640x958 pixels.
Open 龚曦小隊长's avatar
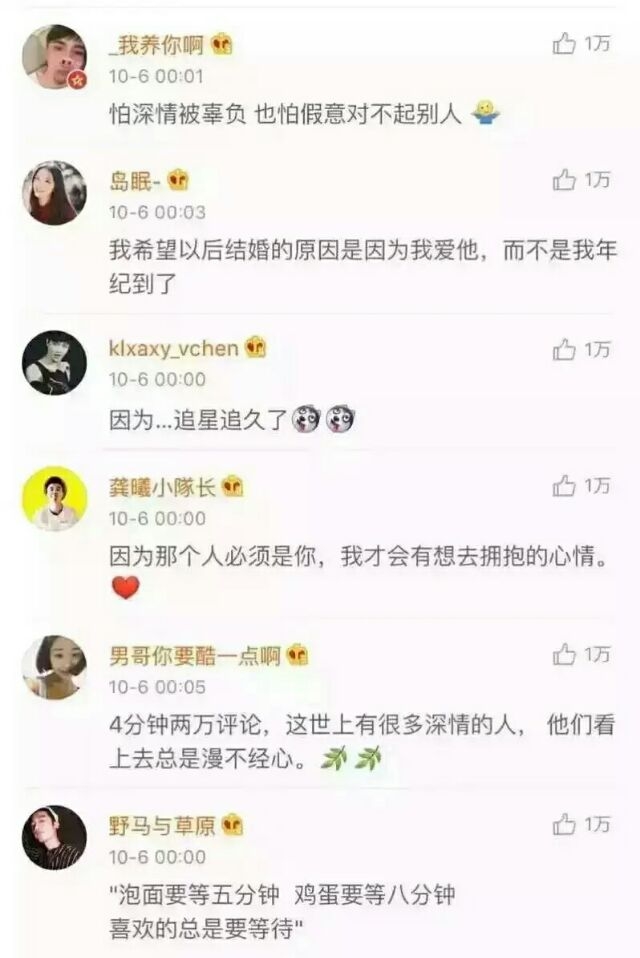54,498
